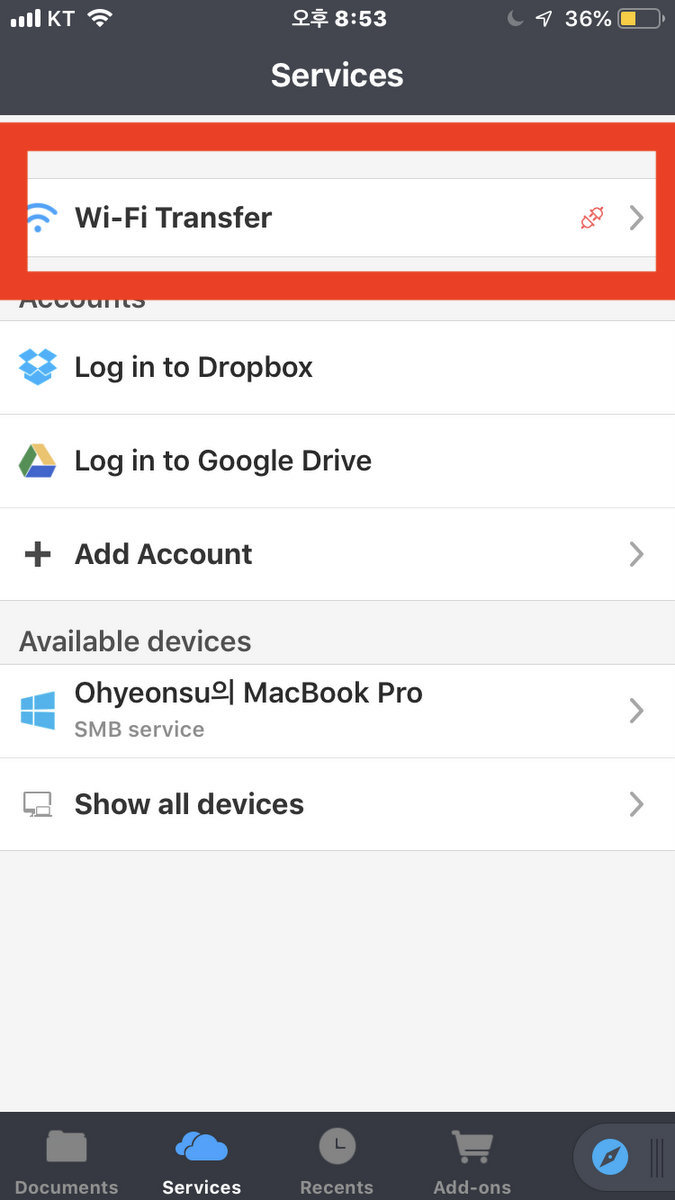Open Add Account
The width and height of the screenshot is (675, 1200).
(337, 554)
